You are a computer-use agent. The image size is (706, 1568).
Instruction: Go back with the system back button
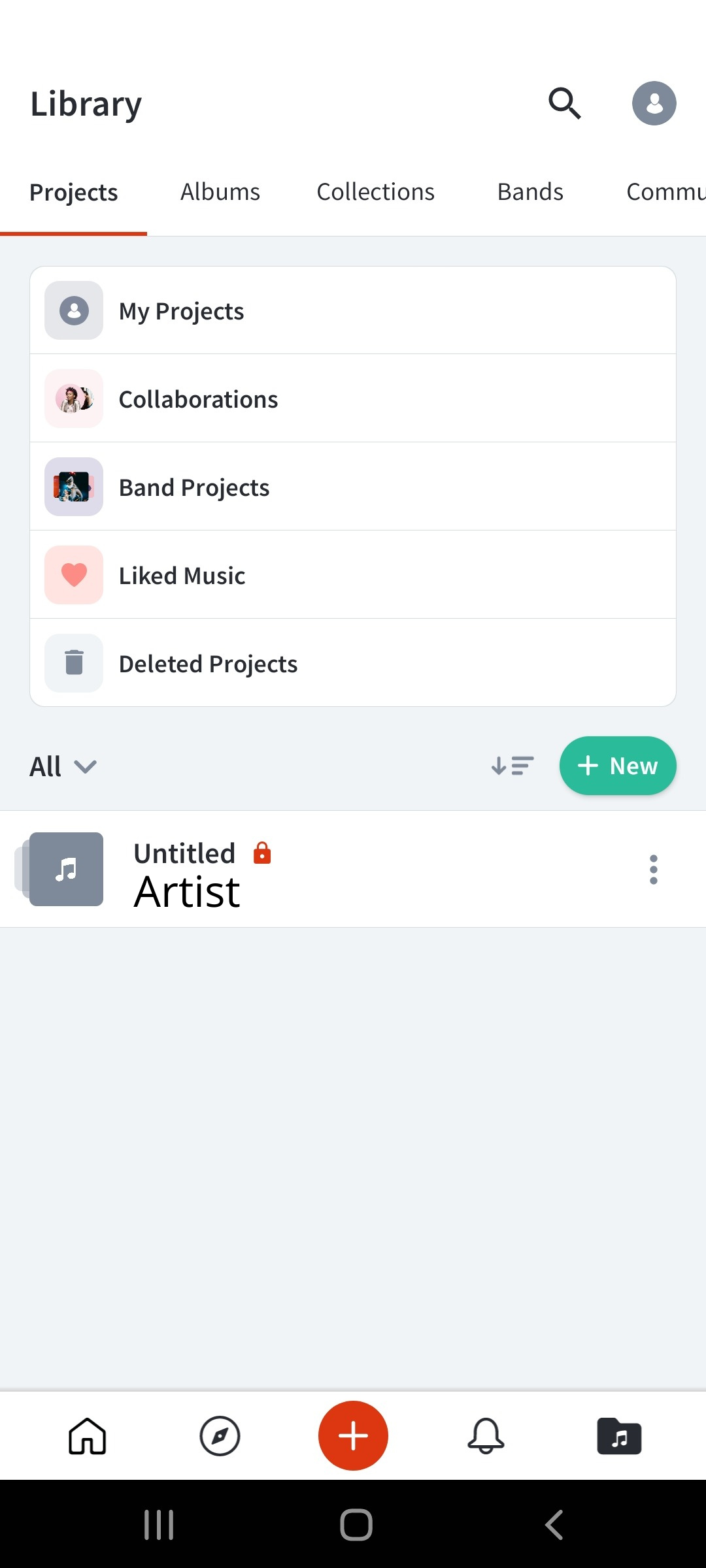pos(554,1526)
